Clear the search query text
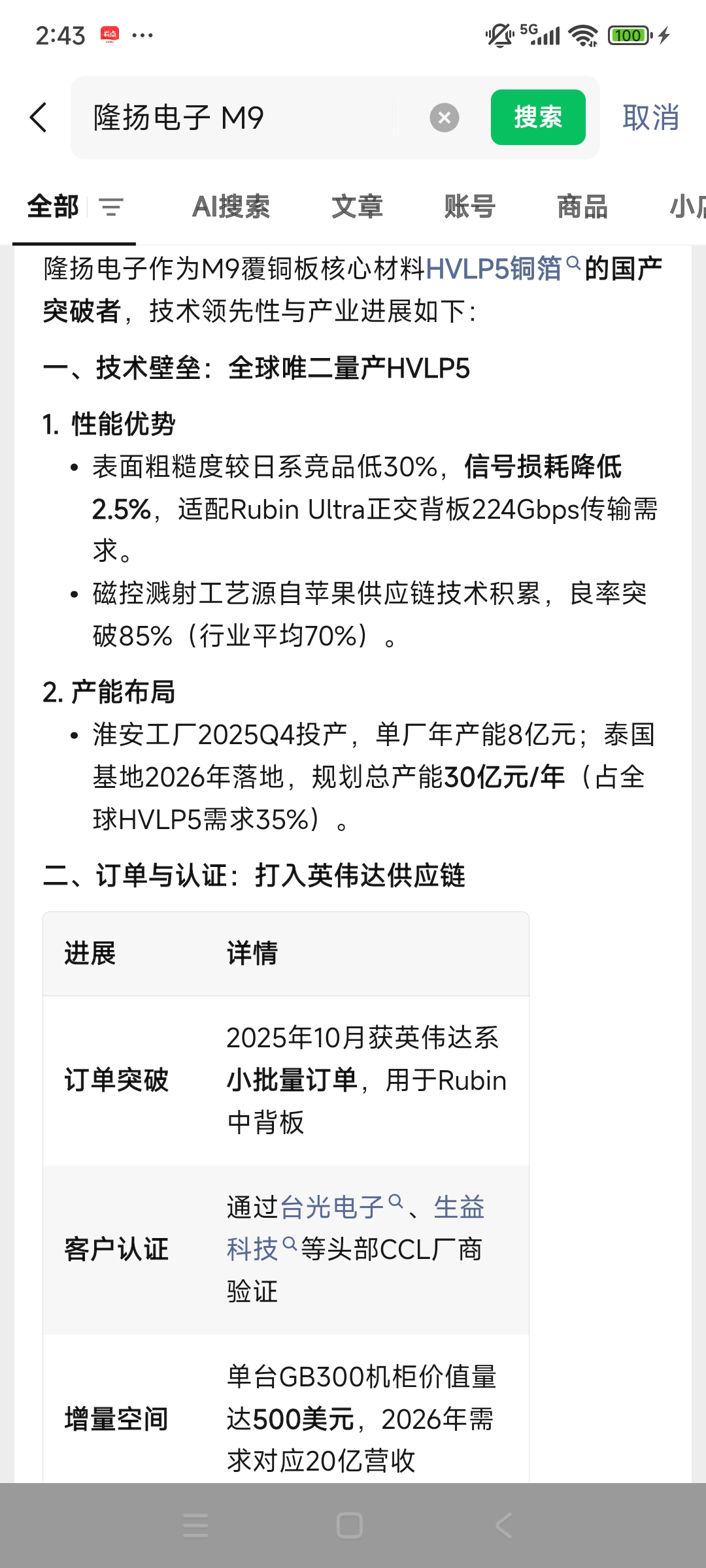The image size is (706, 1568). click(445, 118)
